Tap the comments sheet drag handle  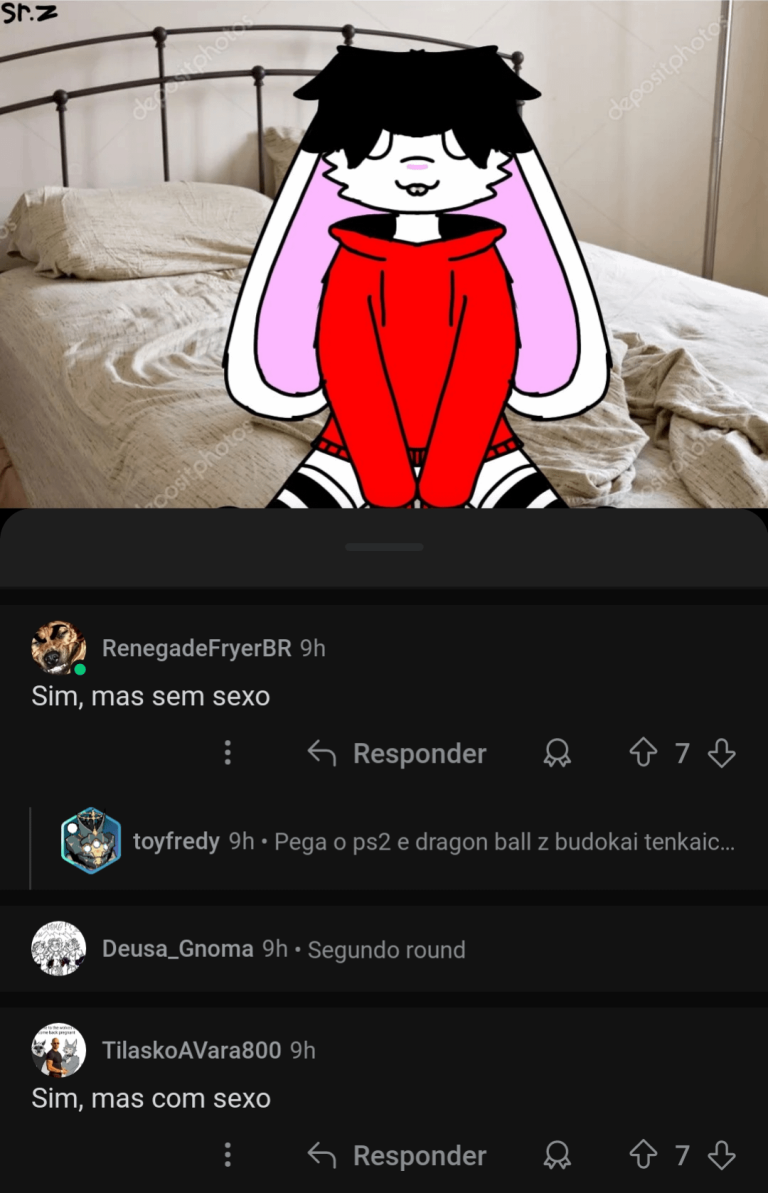pos(384,547)
